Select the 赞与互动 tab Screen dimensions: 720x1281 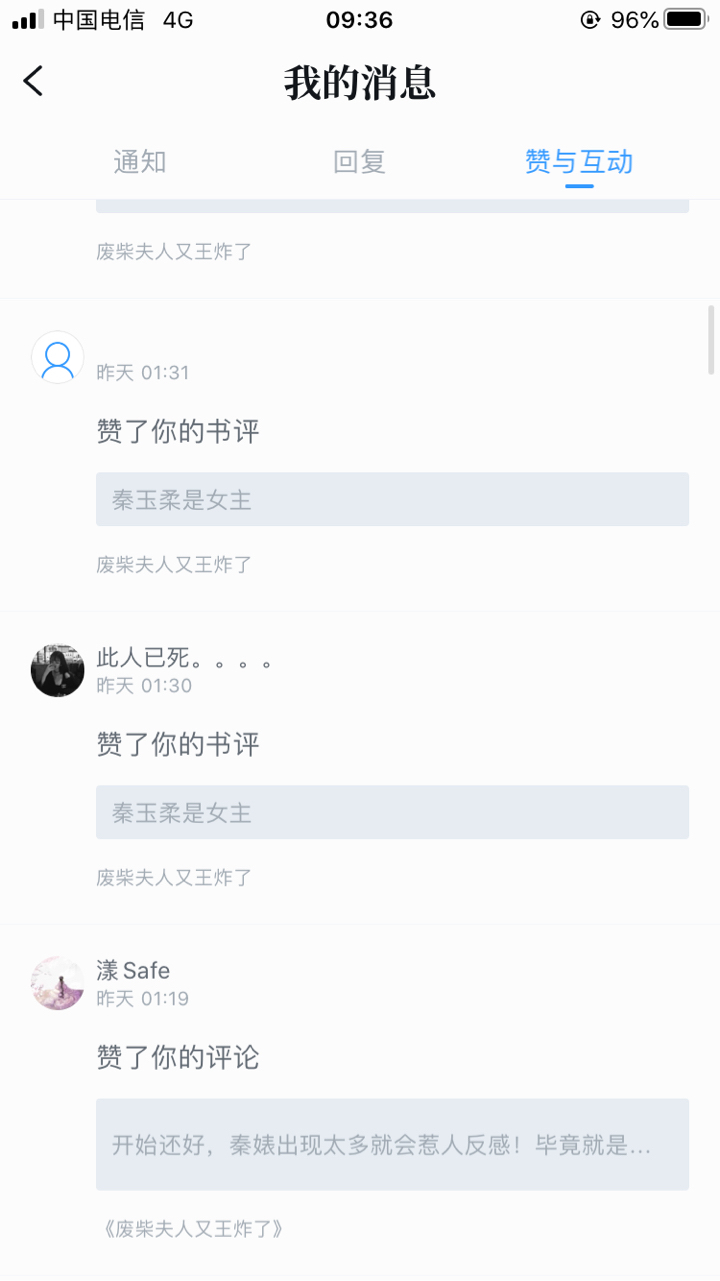(x=579, y=162)
